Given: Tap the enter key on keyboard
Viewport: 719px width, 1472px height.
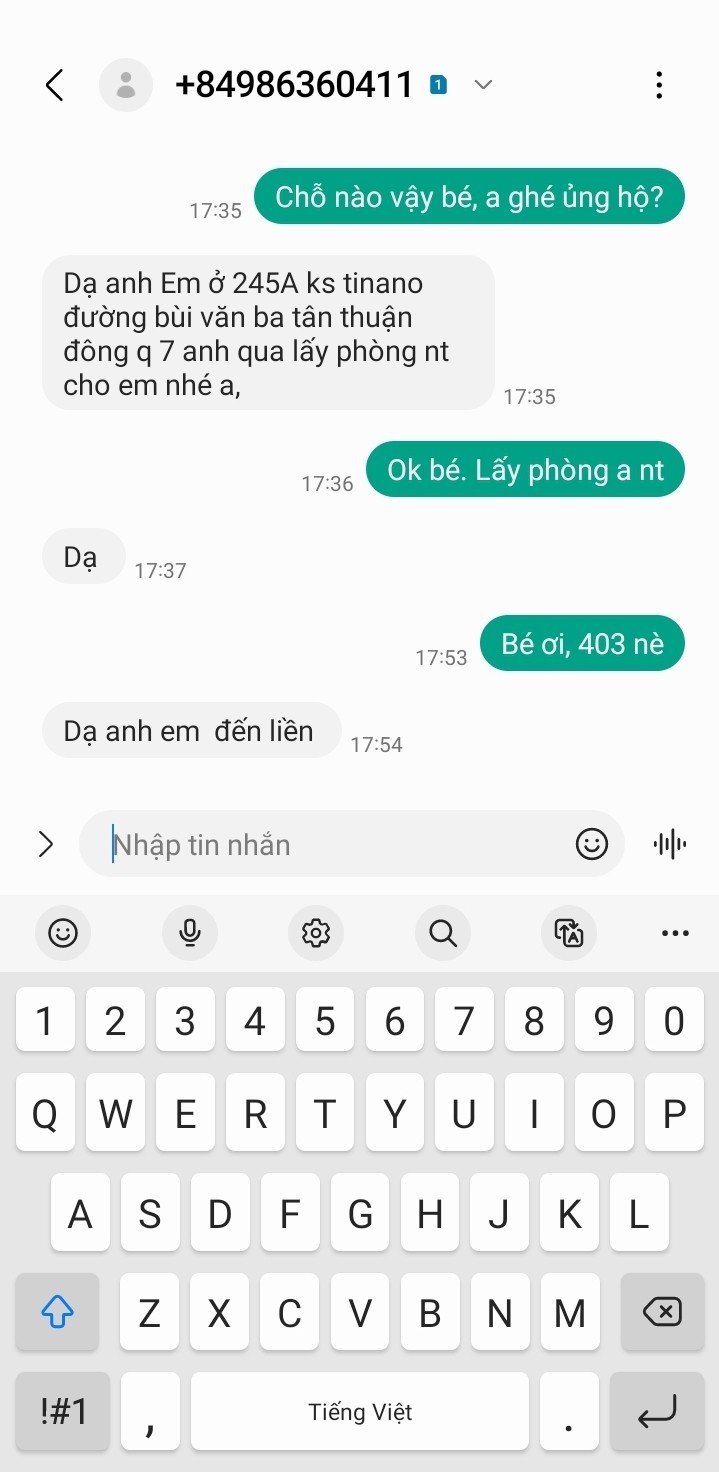Looking at the screenshot, I should [x=657, y=1411].
